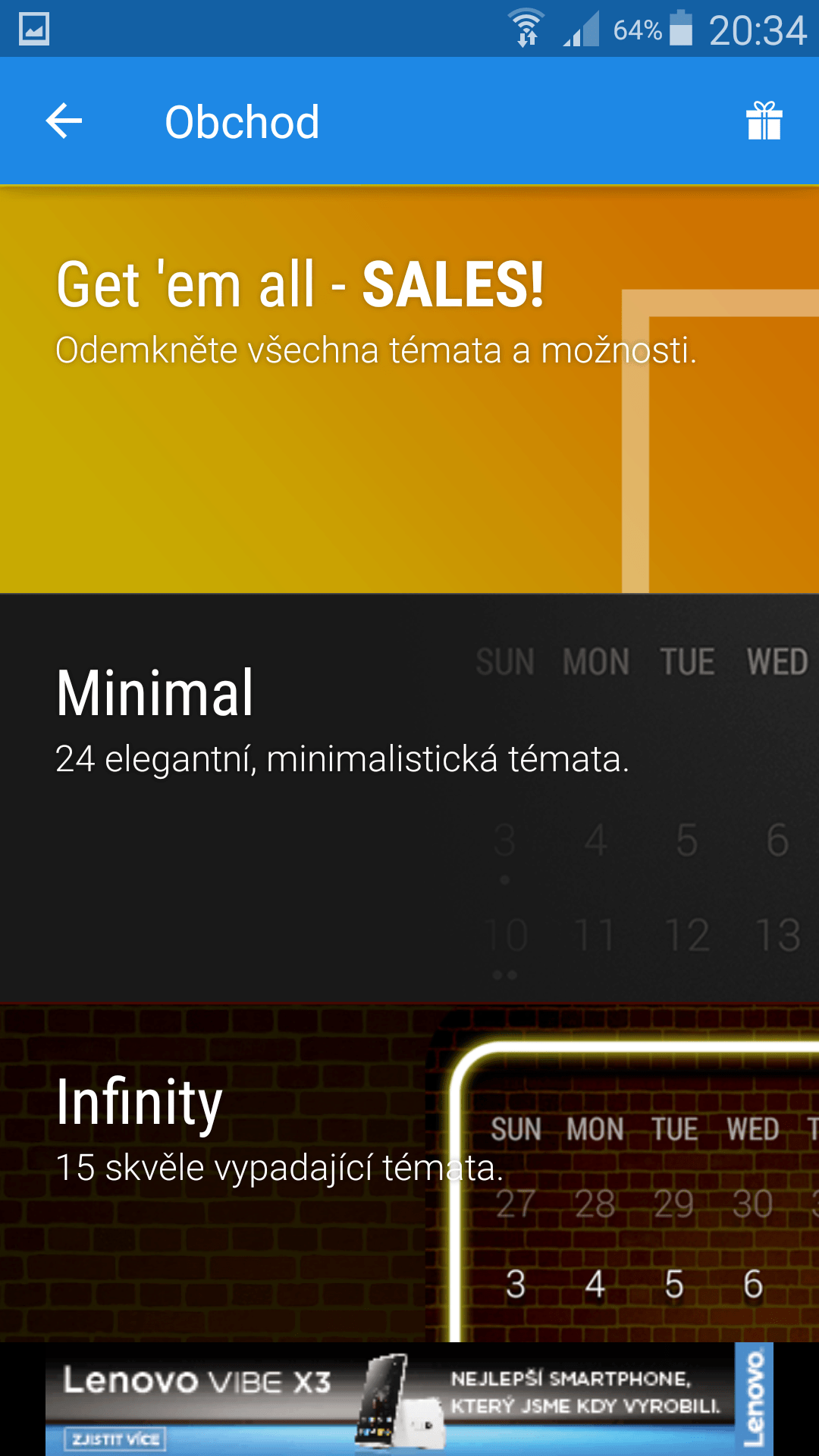This screenshot has width=819, height=1456.
Task: Open the Get 'em all SALES offer
Action: coord(409,390)
